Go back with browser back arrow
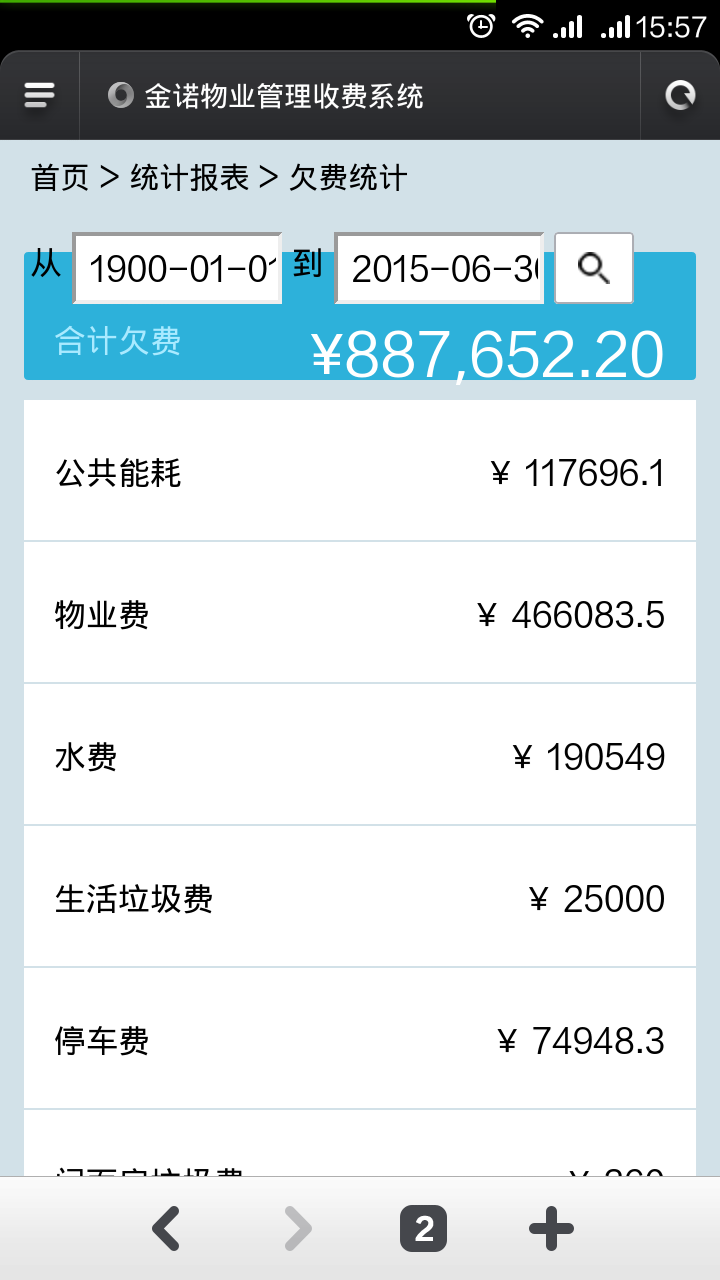This screenshot has height=1280, width=720. coord(167,1228)
